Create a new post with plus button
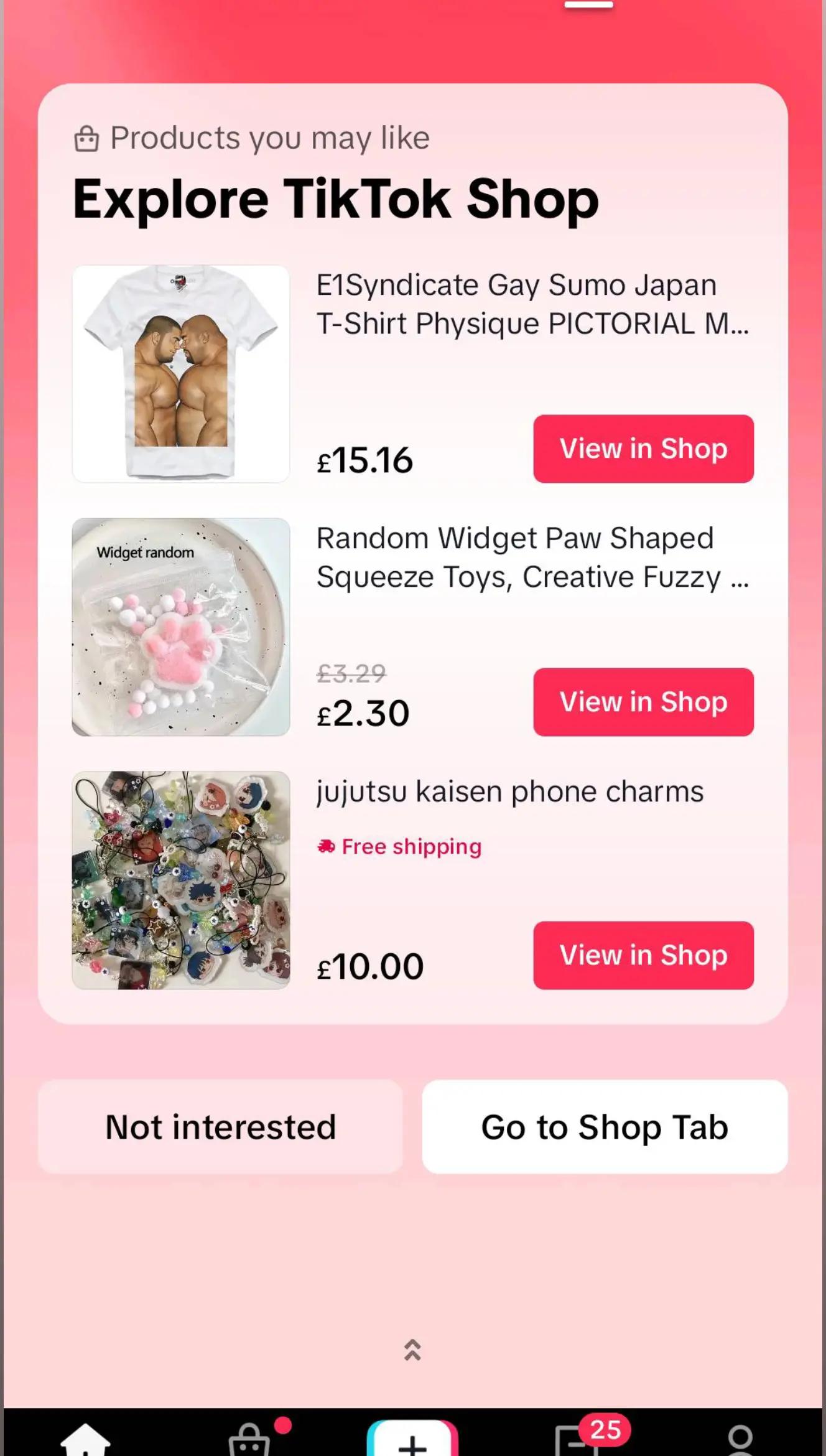Screen dimensions: 826x1456 pyautogui.click(x=412, y=1440)
